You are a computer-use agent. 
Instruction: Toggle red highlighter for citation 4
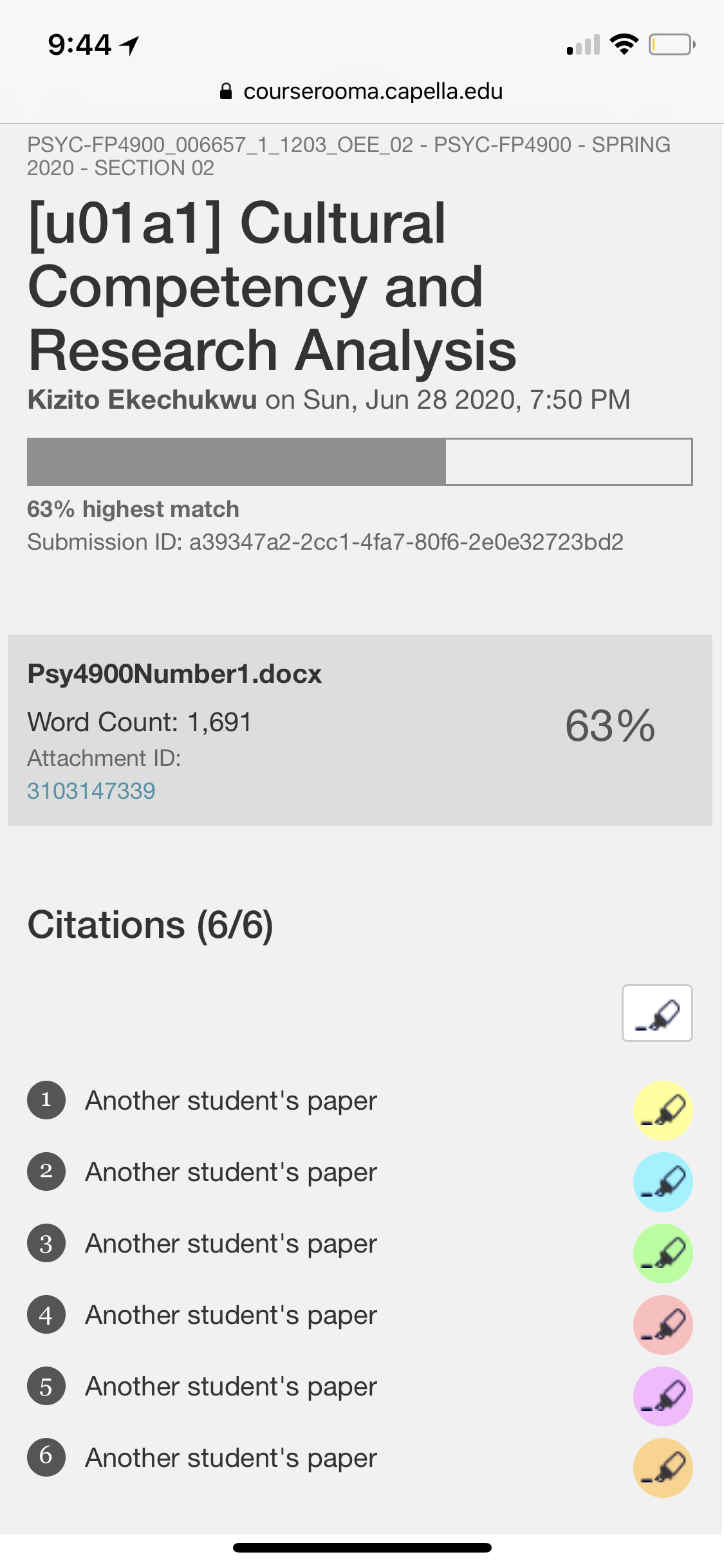[663, 1325]
